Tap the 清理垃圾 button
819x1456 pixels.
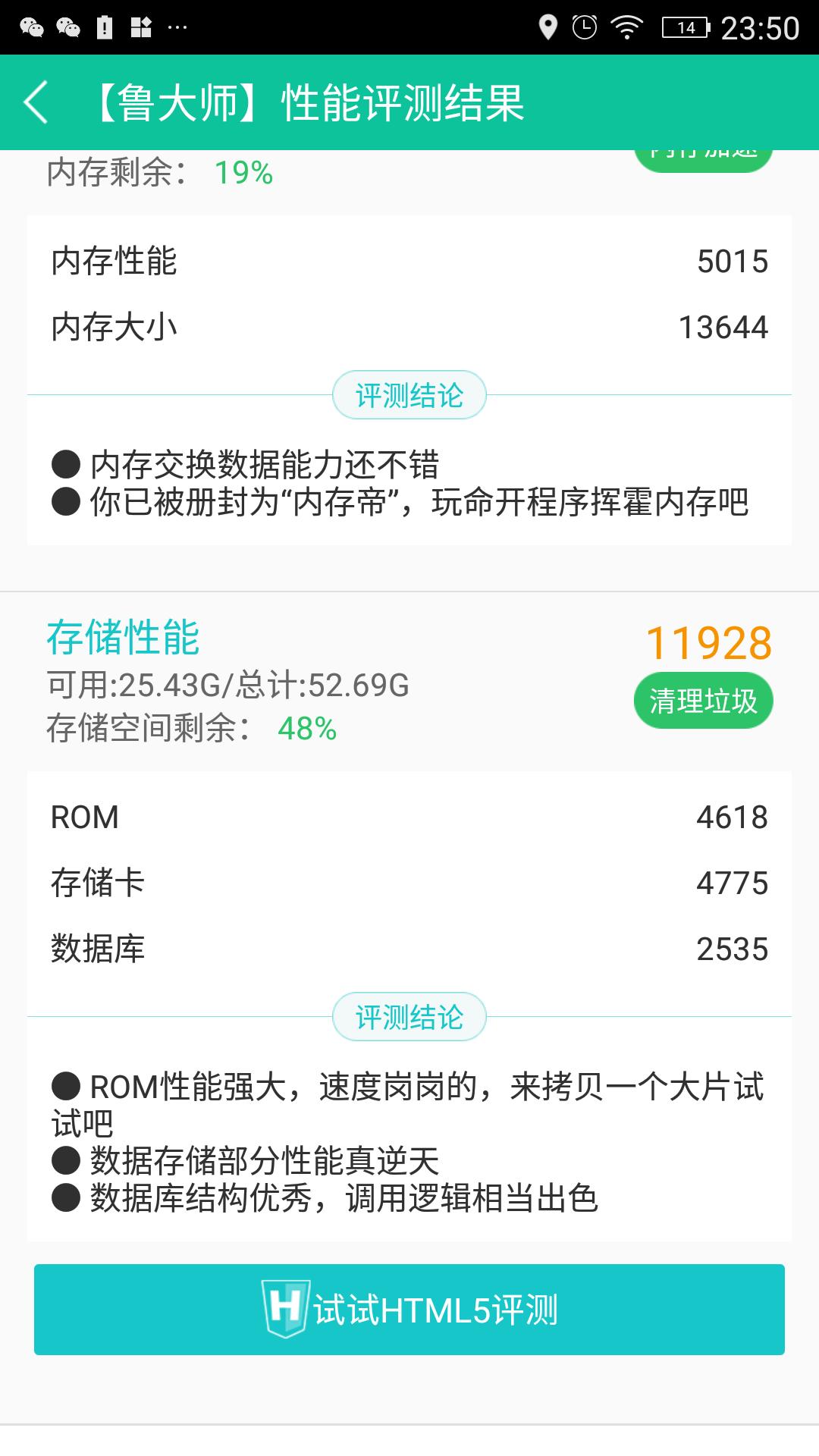click(x=703, y=701)
